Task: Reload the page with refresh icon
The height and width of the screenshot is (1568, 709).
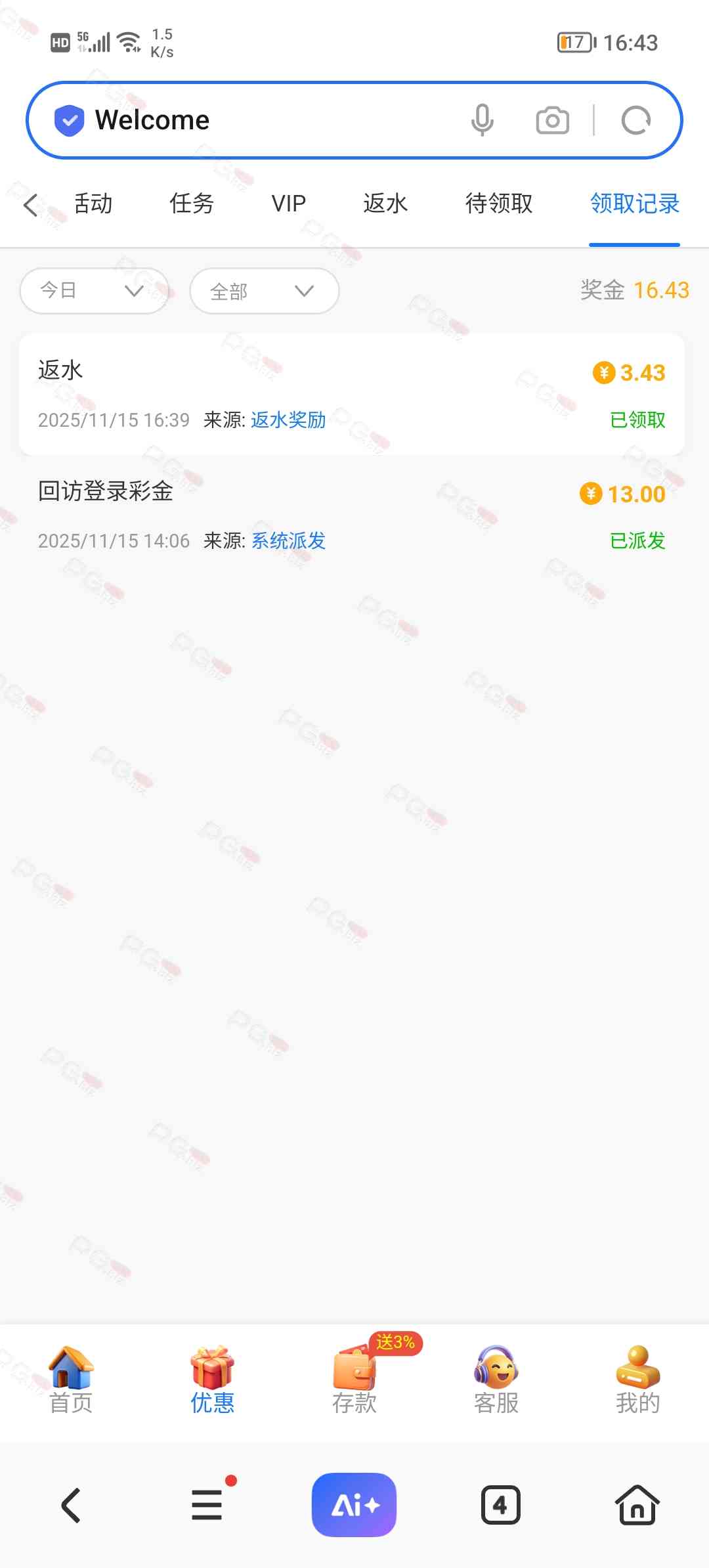Action: pos(635,120)
